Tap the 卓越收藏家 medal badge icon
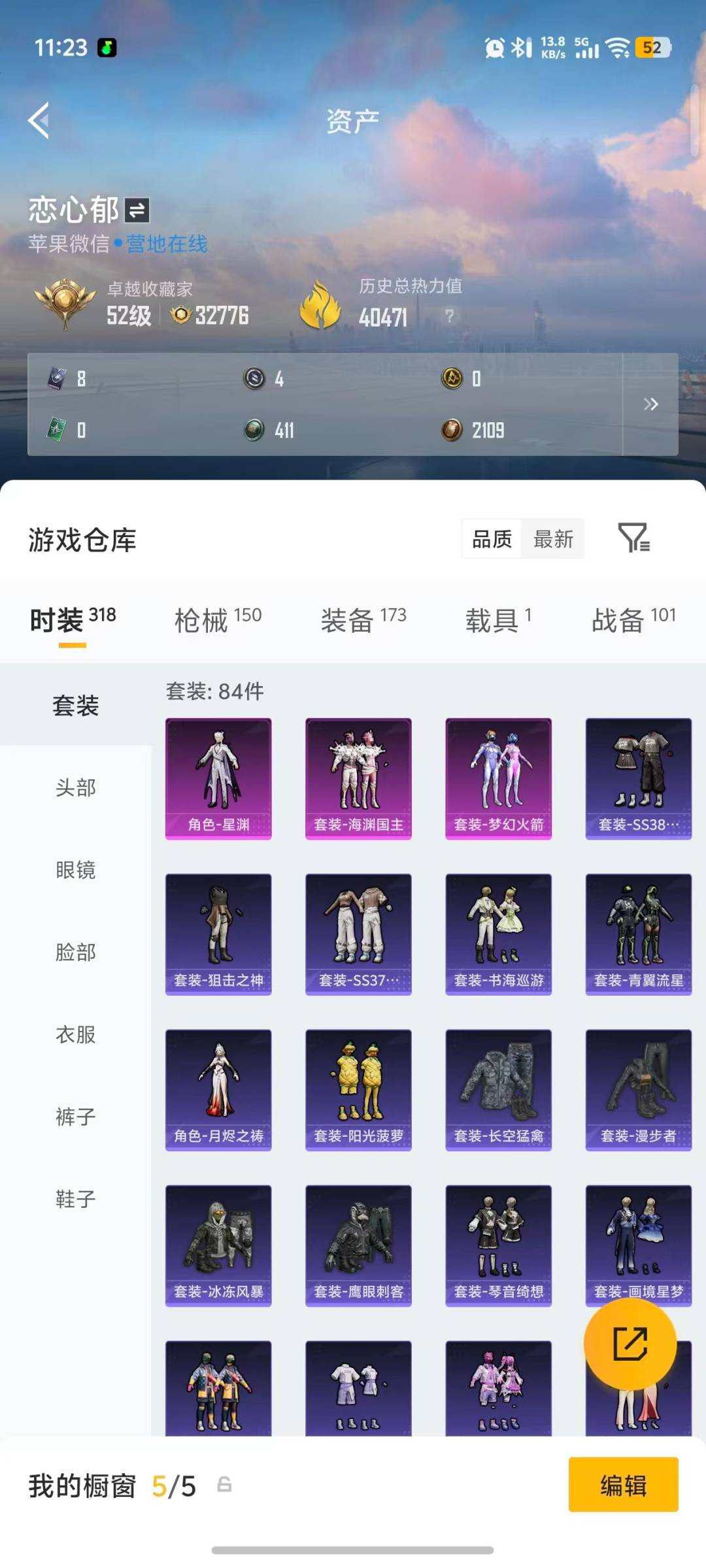The image size is (706, 1568). 65,302
